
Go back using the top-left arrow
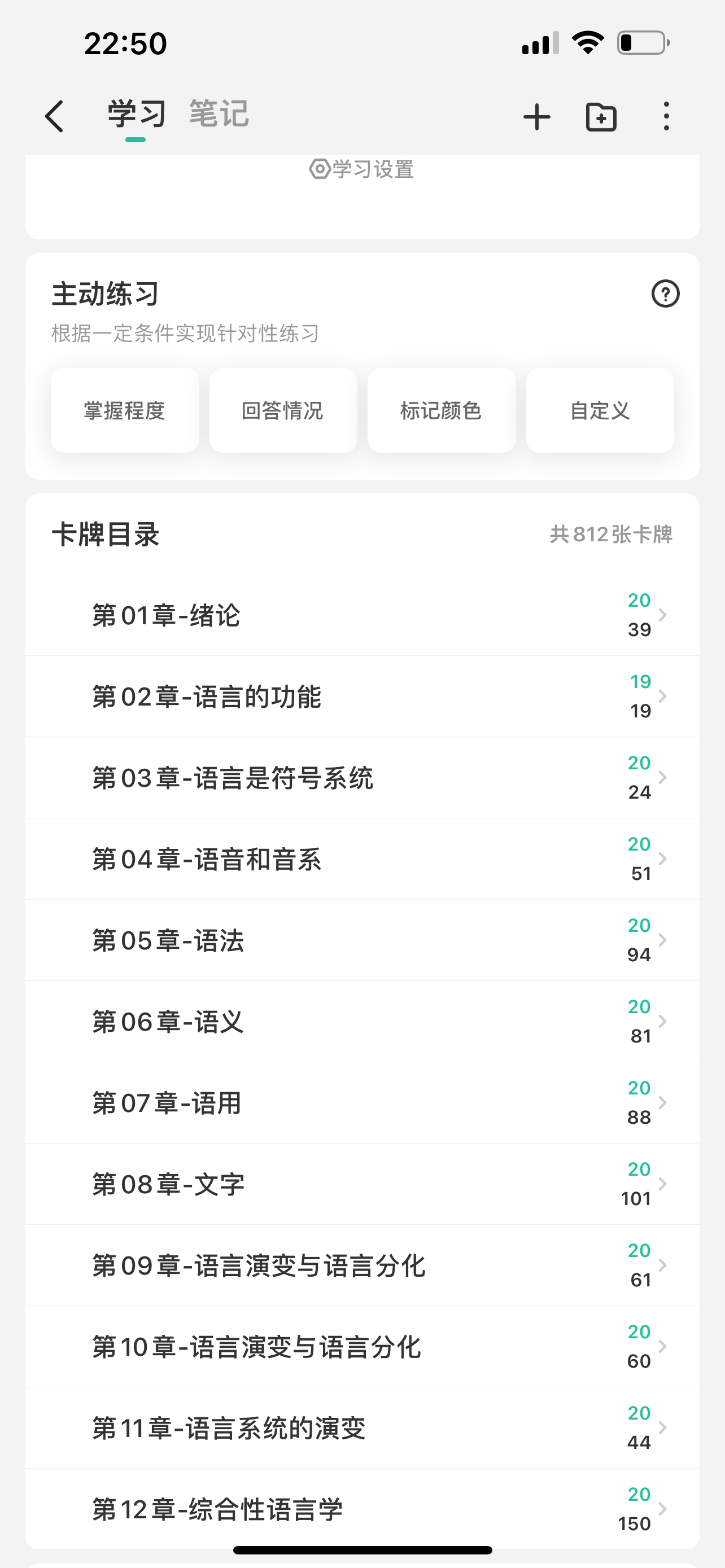tap(54, 116)
